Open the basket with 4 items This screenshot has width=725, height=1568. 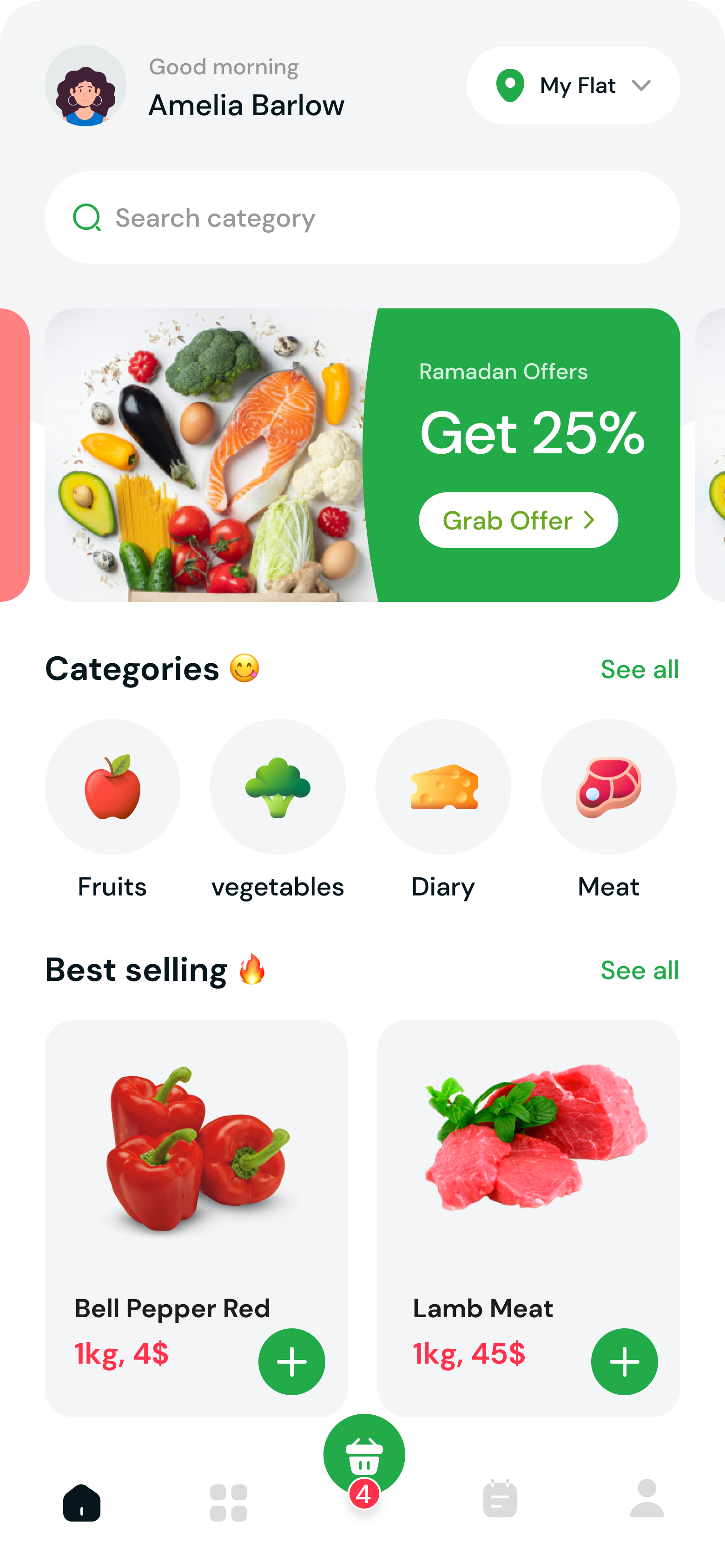point(364,1455)
